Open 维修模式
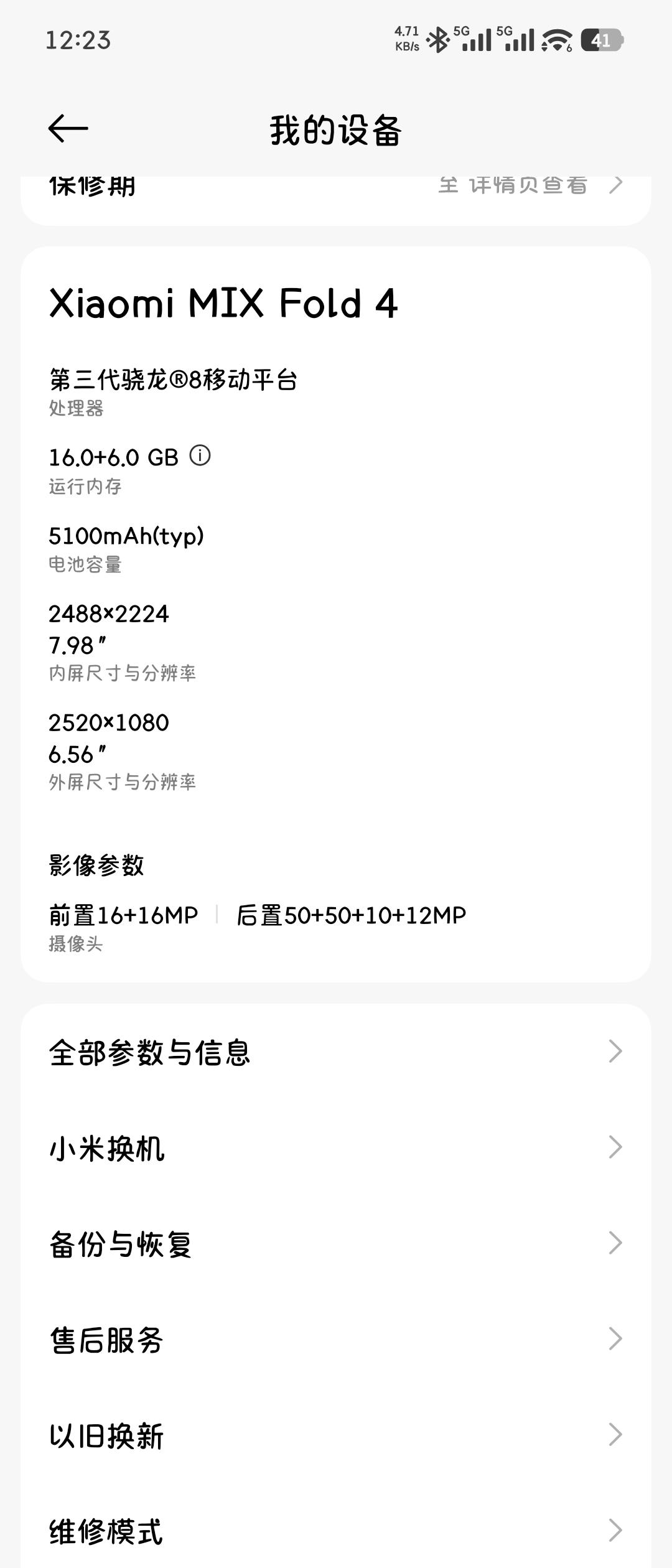The image size is (672, 1568). tap(336, 1531)
